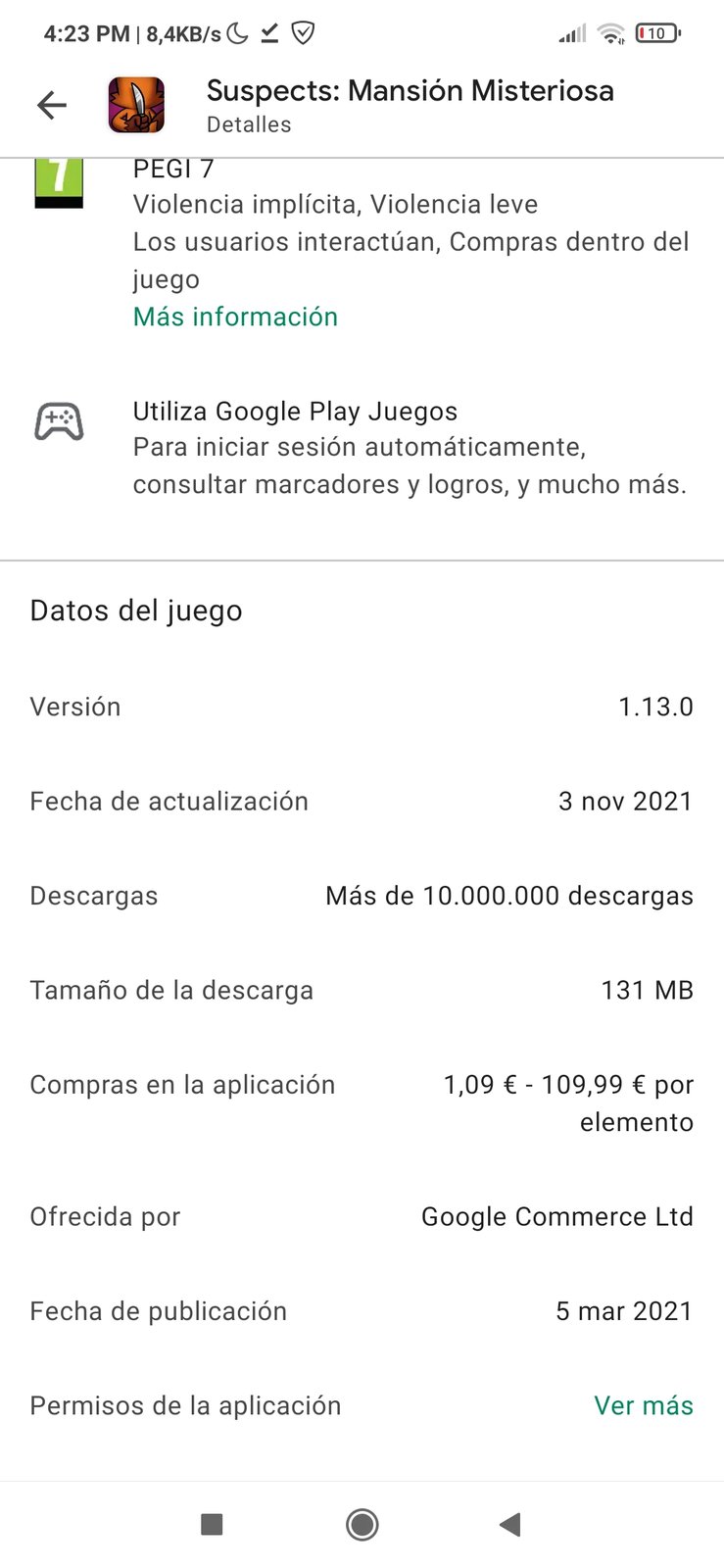This screenshot has height=1568, width=724.
Task: Tap the system back triangle
Action: click(x=509, y=1524)
